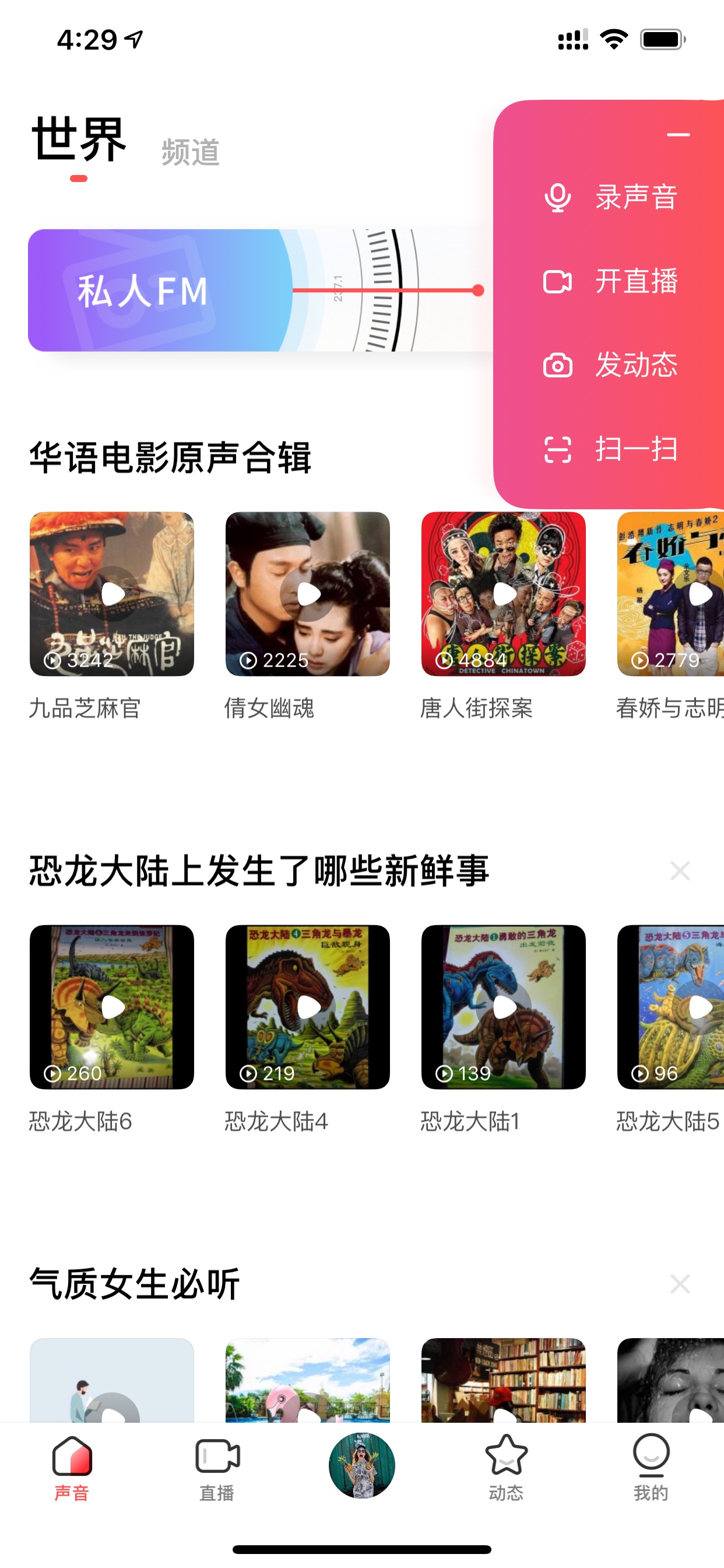Open the 动态 tab

(506, 1468)
